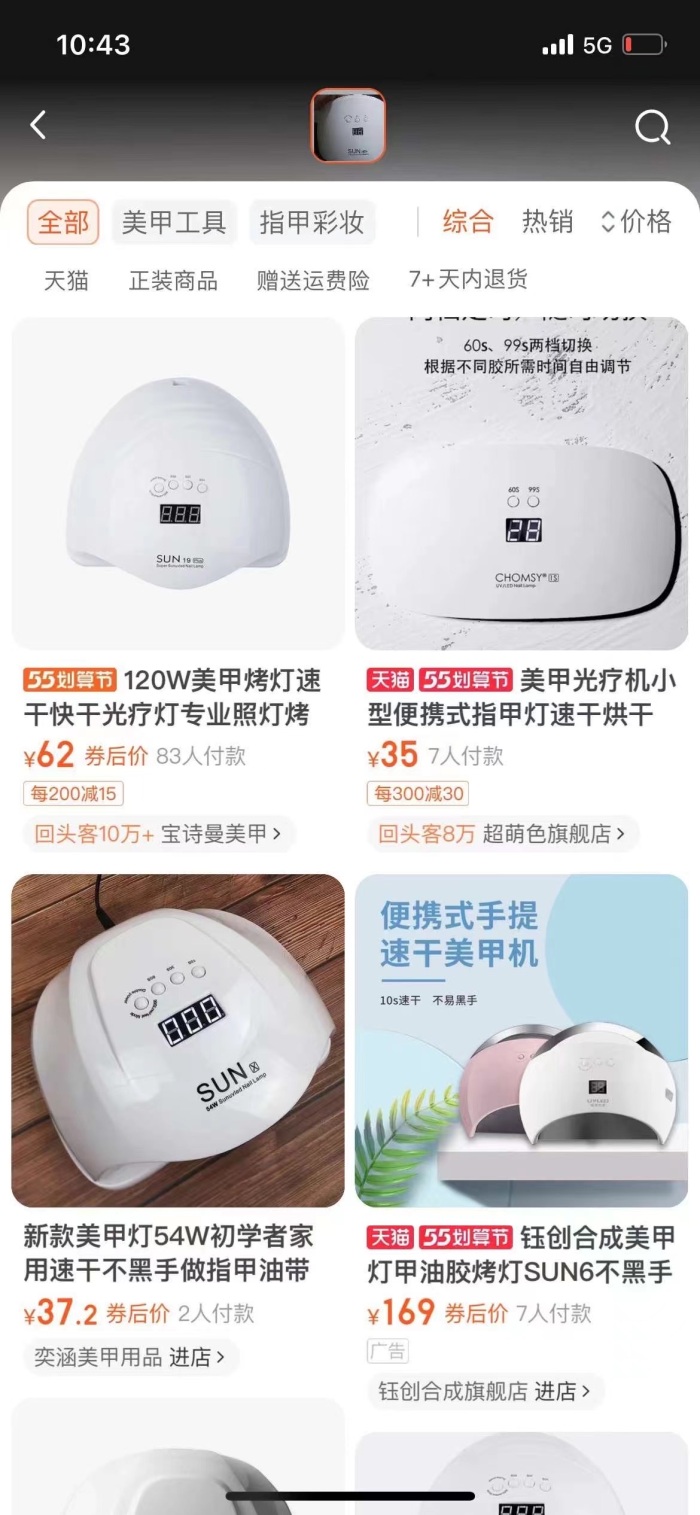Sort results by 热销

(x=547, y=222)
